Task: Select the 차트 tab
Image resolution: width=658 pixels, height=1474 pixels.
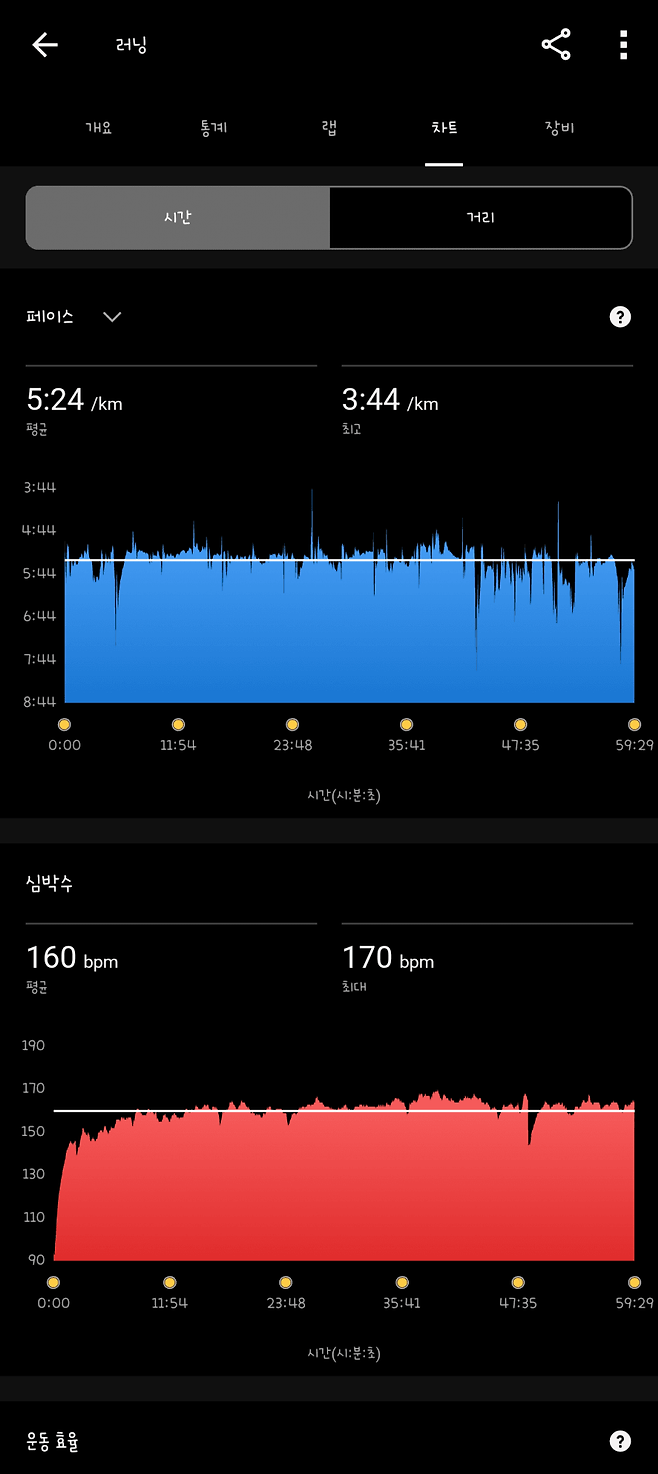Action: (444, 128)
